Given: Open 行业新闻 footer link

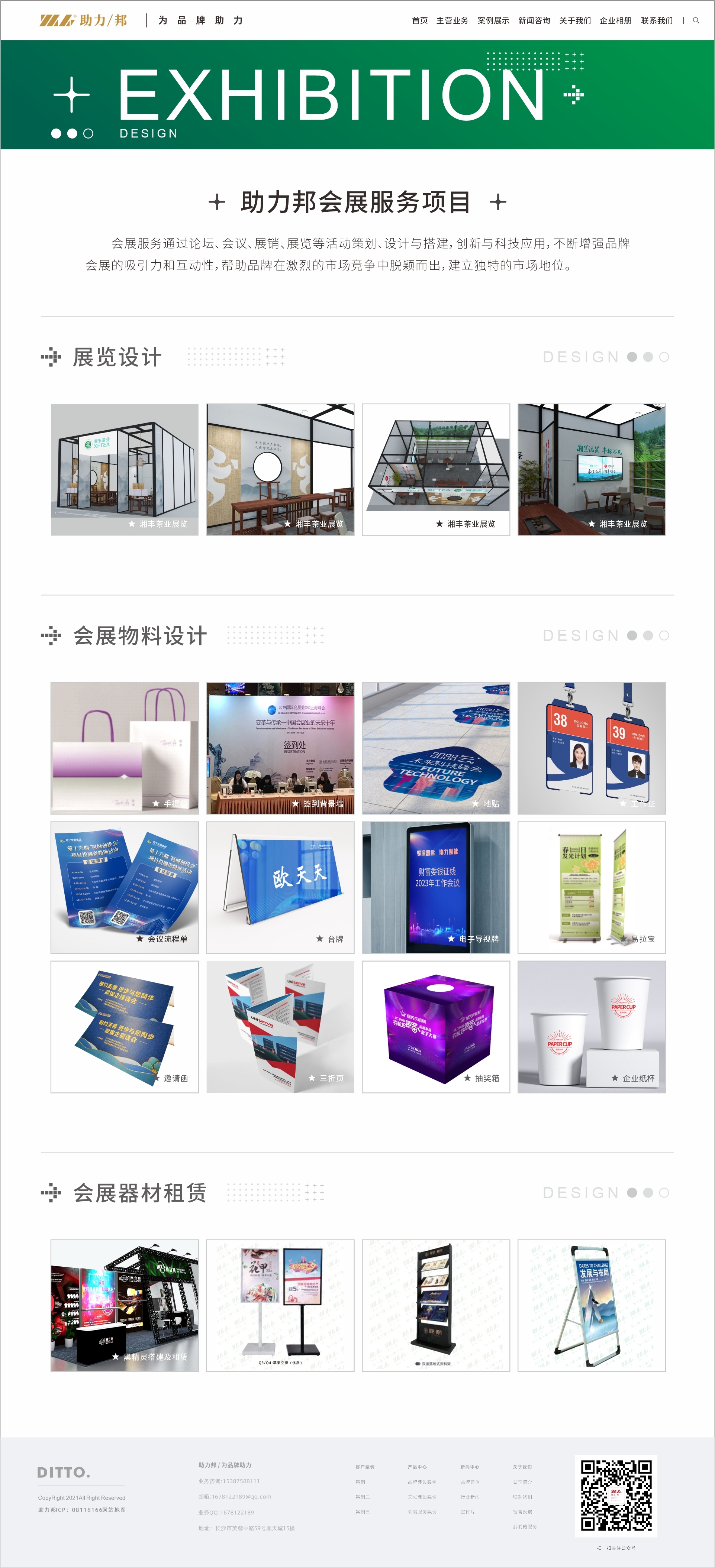Looking at the screenshot, I should pyautogui.click(x=470, y=1497).
